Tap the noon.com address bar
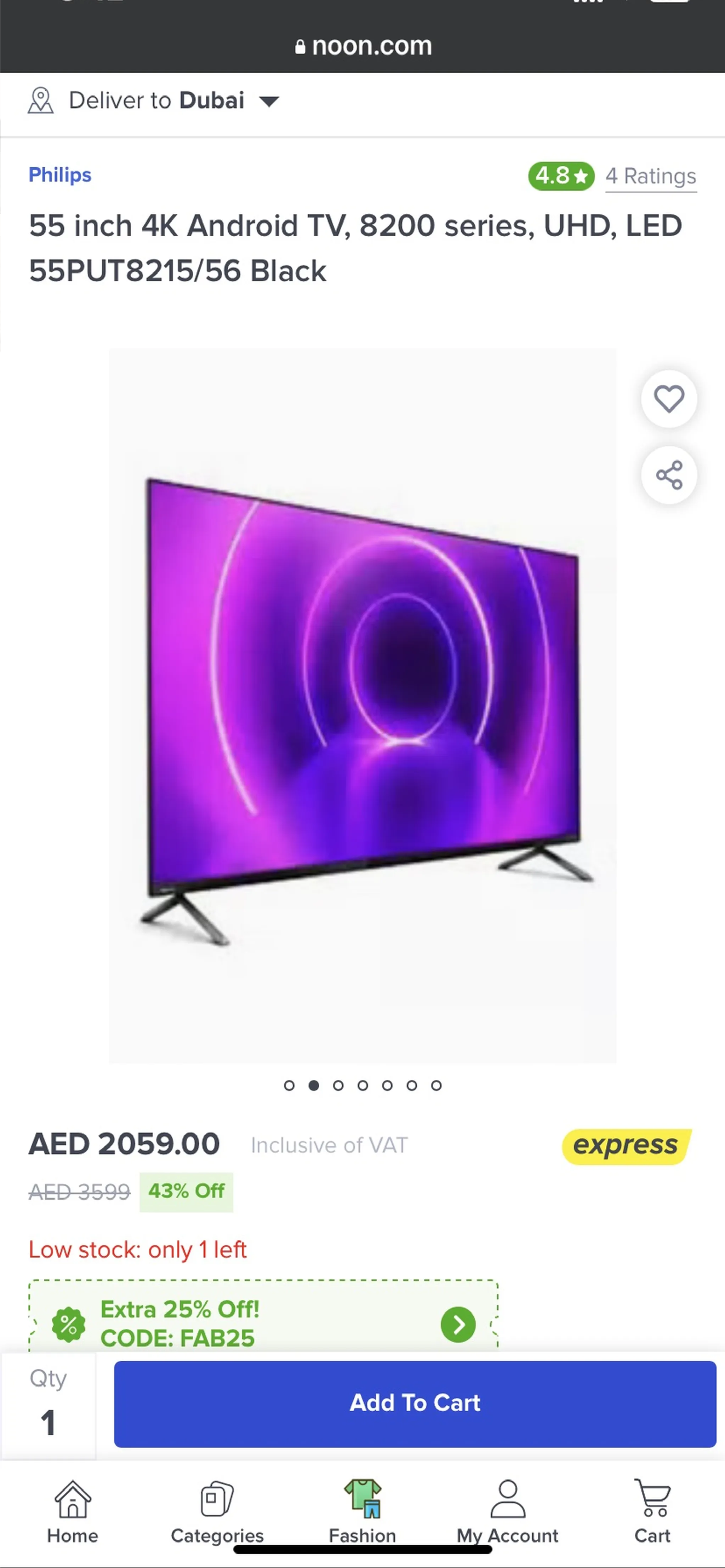Screen dimensions: 725x1568 [363, 46]
